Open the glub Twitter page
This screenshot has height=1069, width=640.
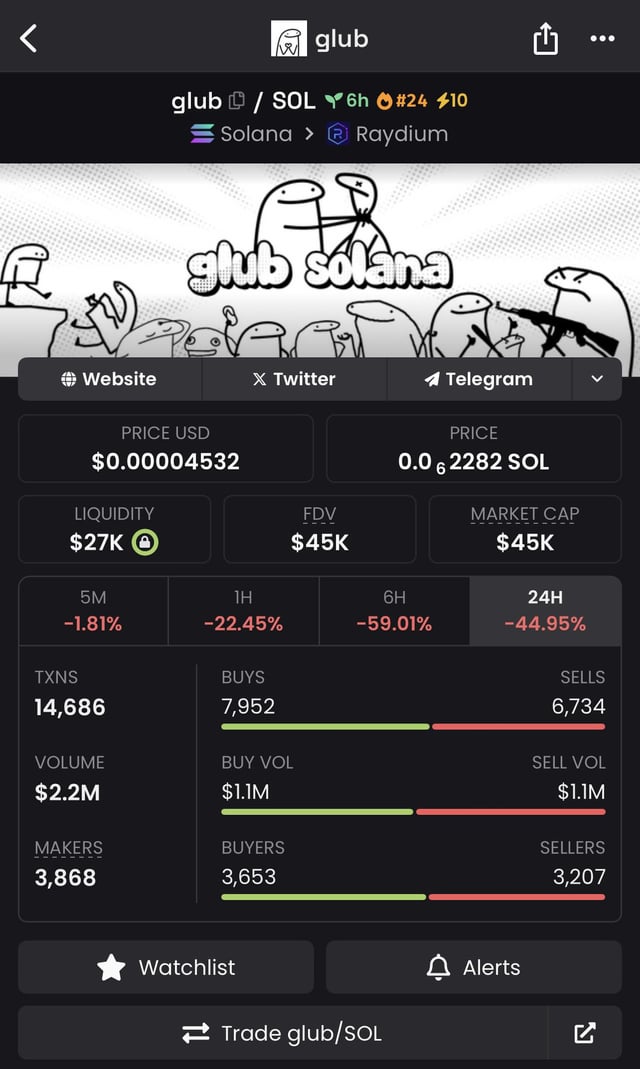[x=294, y=379]
